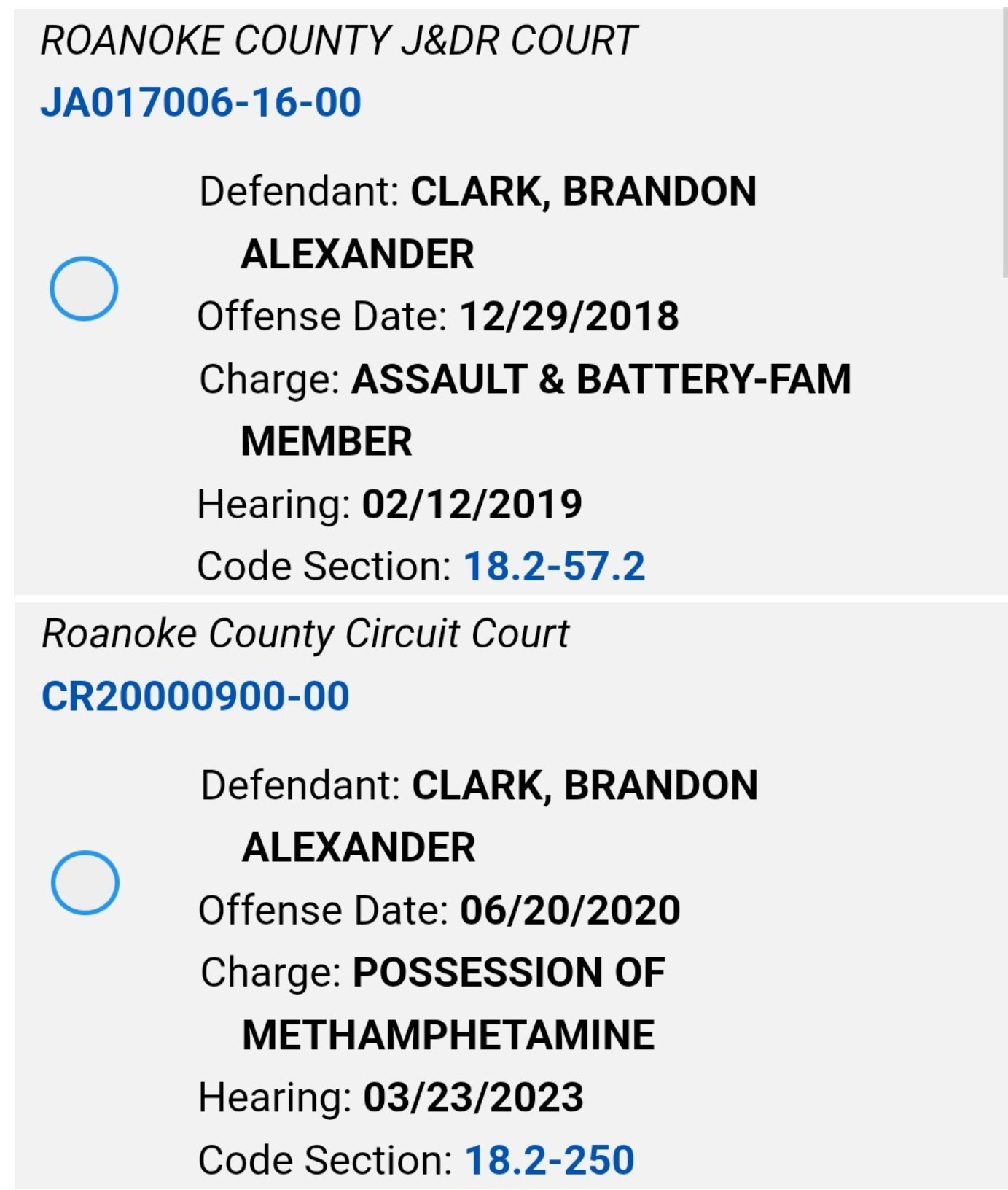The height and width of the screenshot is (1190, 1008).
Task: Select the Possession of Methamphetamine case
Action: [85, 882]
